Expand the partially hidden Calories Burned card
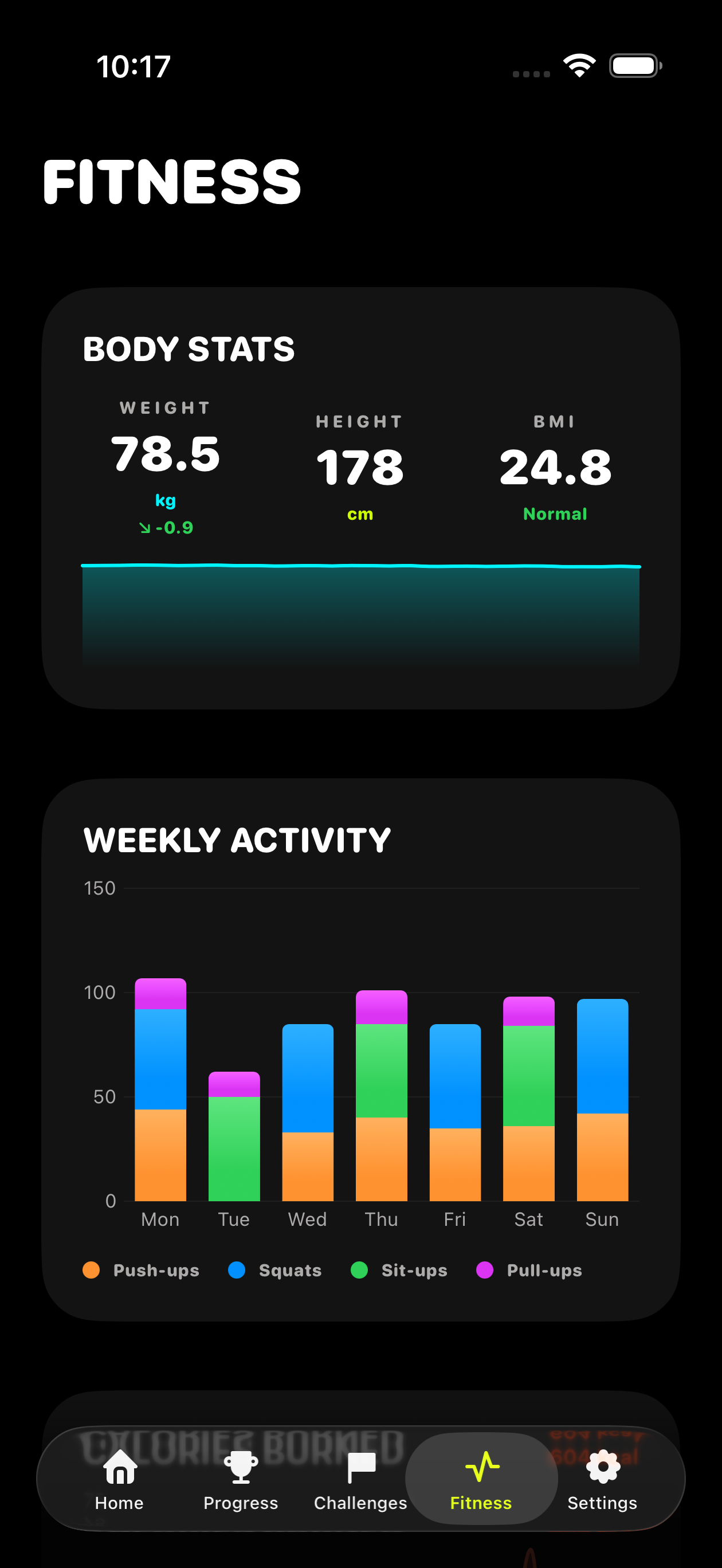Image resolution: width=722 pixels, height=1568 pixels. click(361, 1412)
